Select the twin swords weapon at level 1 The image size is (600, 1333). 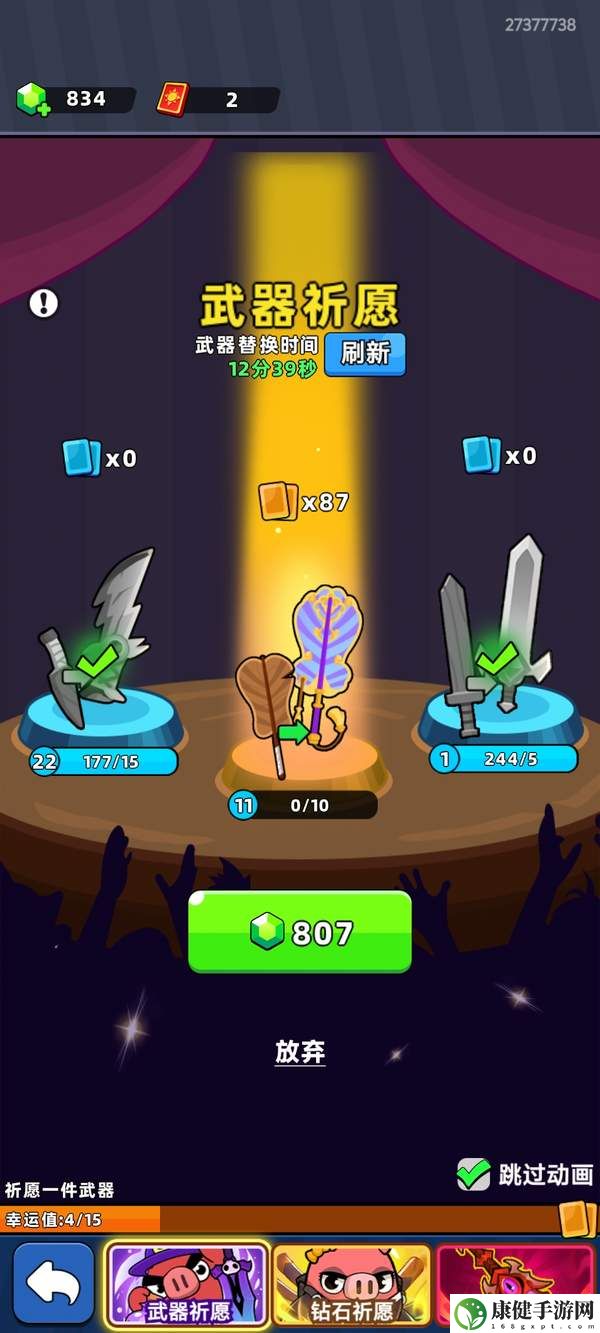(495, 640)
